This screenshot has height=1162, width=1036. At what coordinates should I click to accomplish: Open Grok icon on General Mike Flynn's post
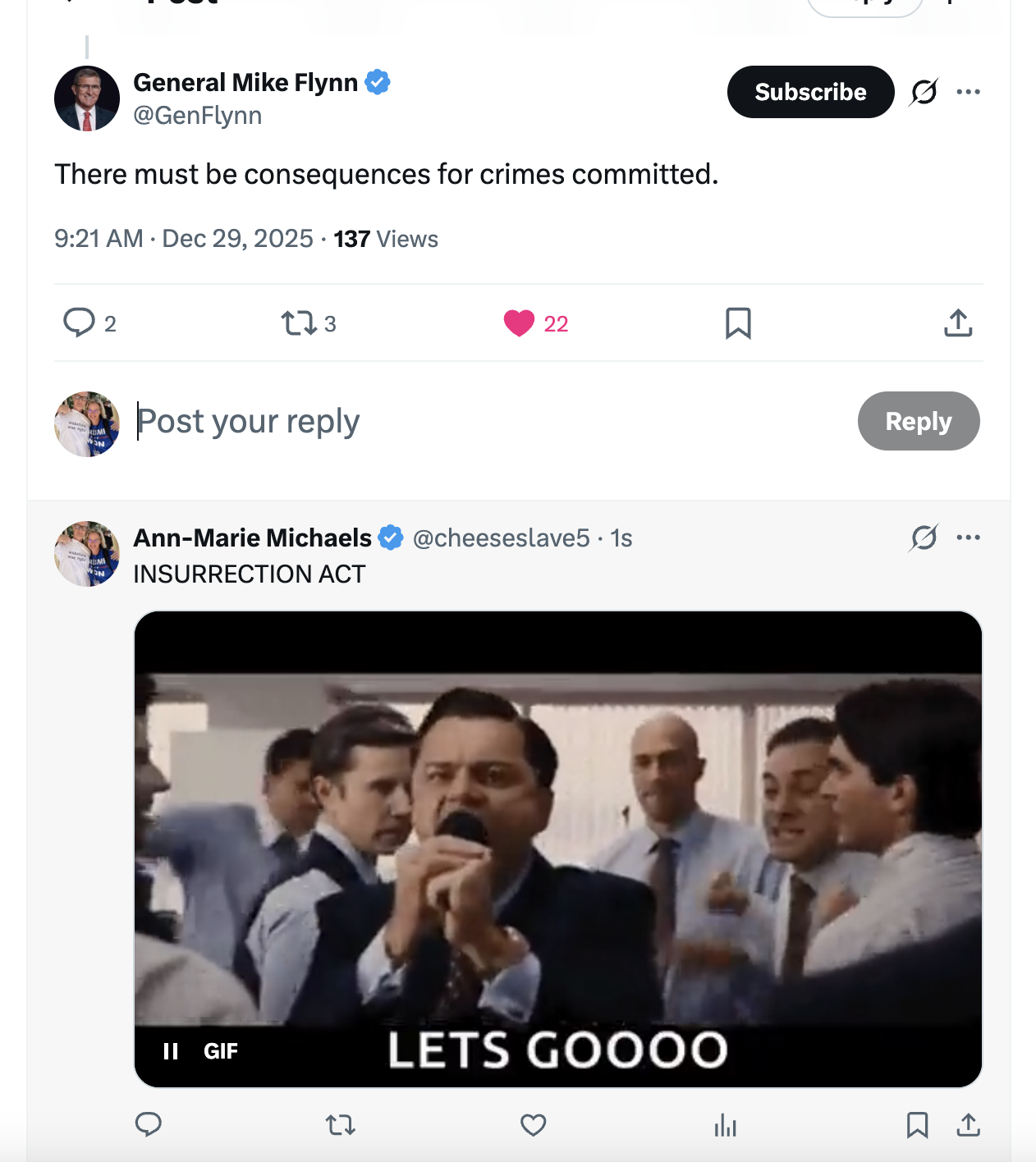pyautogui.click(x=924, y=92)
